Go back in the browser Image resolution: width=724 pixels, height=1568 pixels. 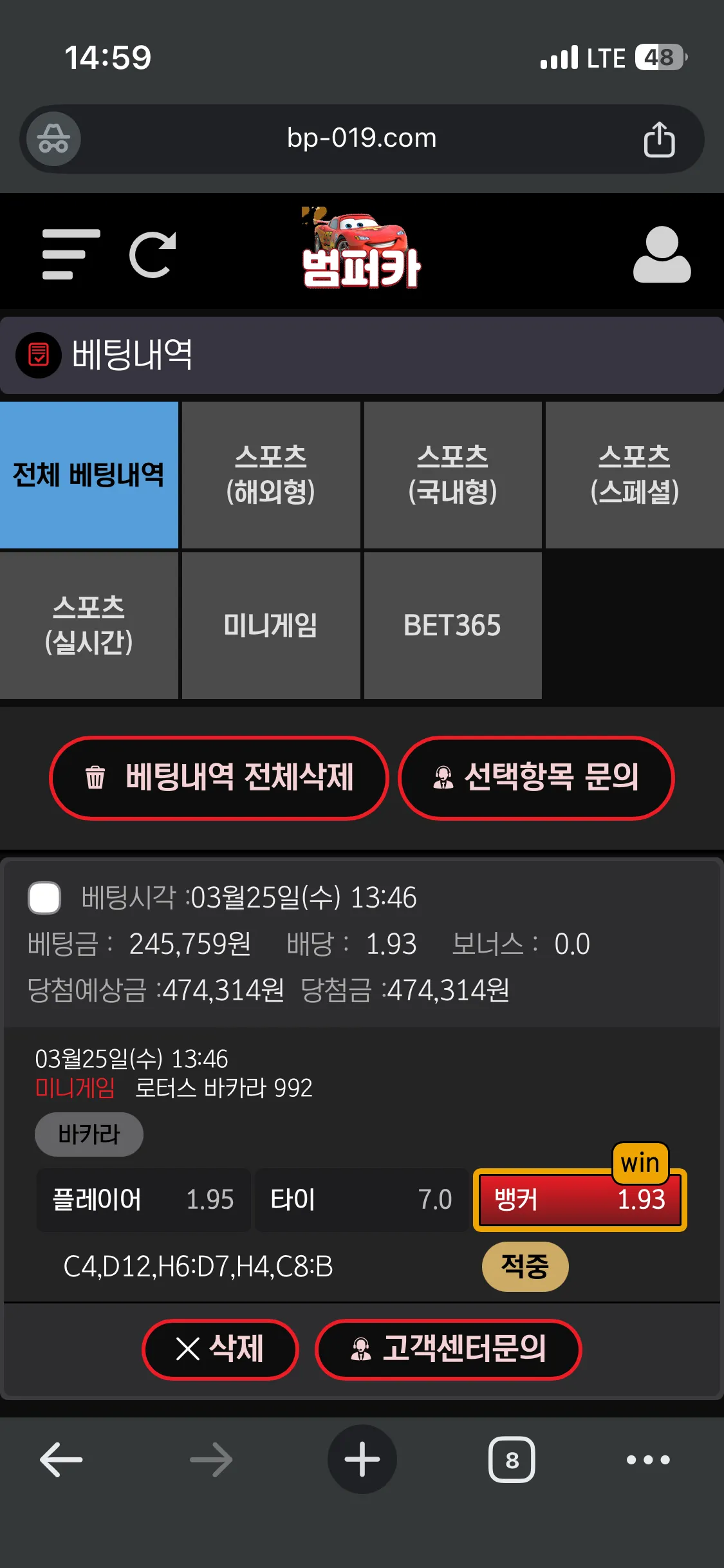[61, 1459]
